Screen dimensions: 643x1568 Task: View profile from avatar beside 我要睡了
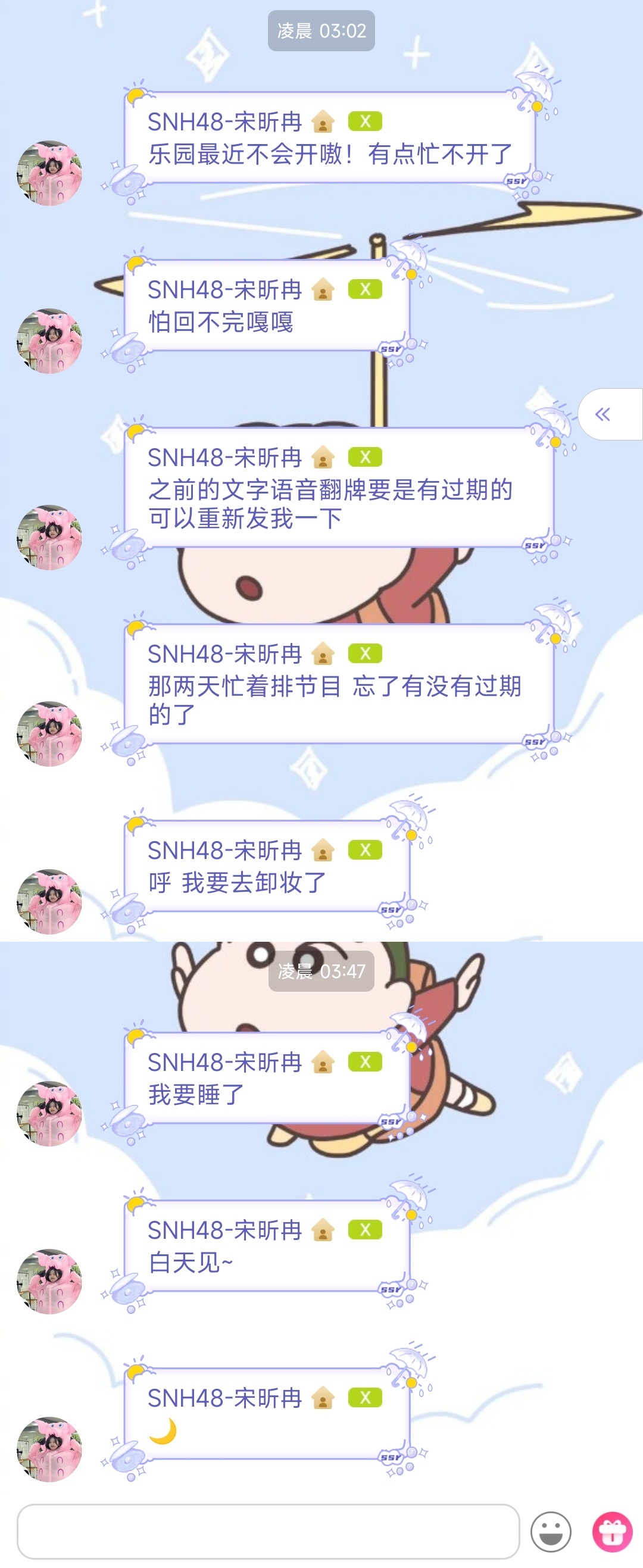pyautogui.click(x=49, y=1113)
